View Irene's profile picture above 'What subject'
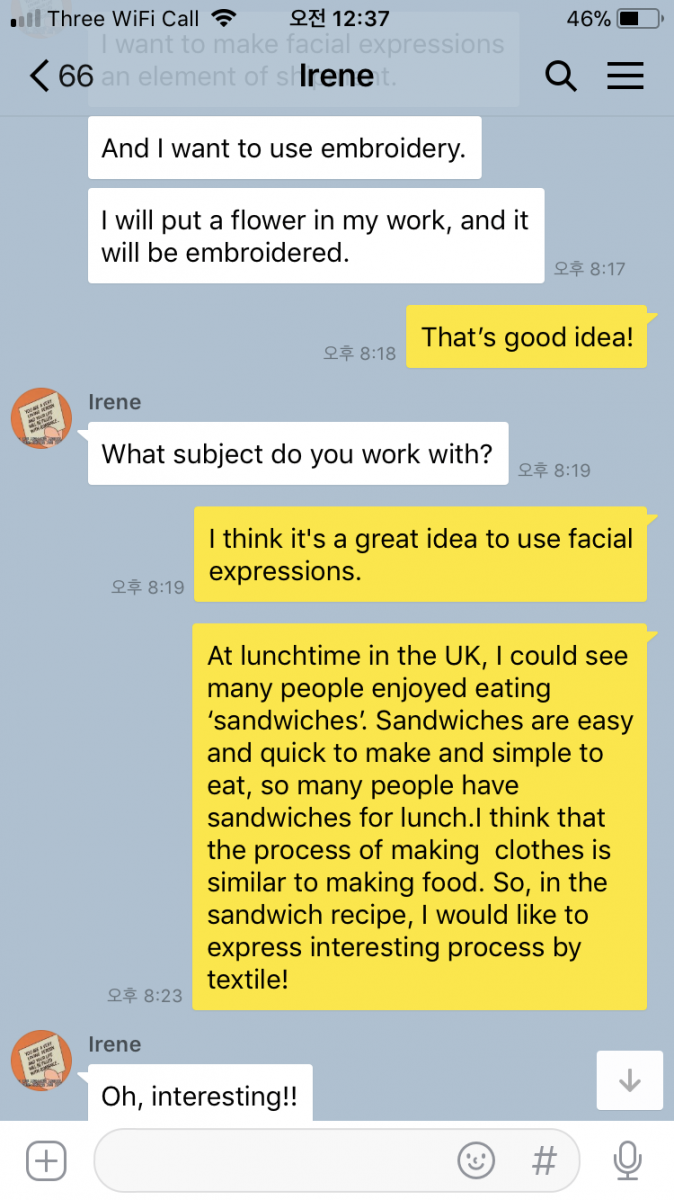Image resolution: width=674 pixels, height=1200 pixels. 41,418
